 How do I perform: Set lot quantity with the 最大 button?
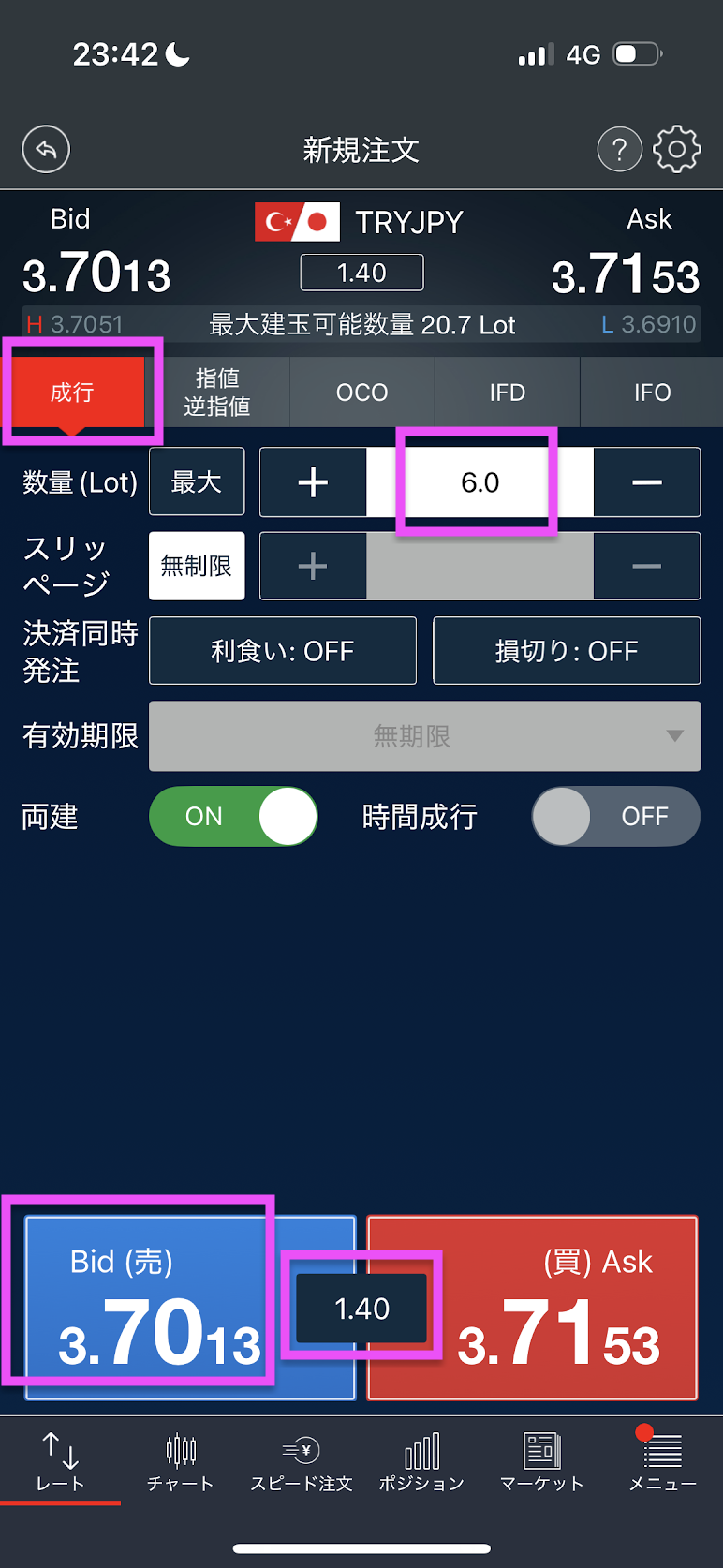(197, 481)
